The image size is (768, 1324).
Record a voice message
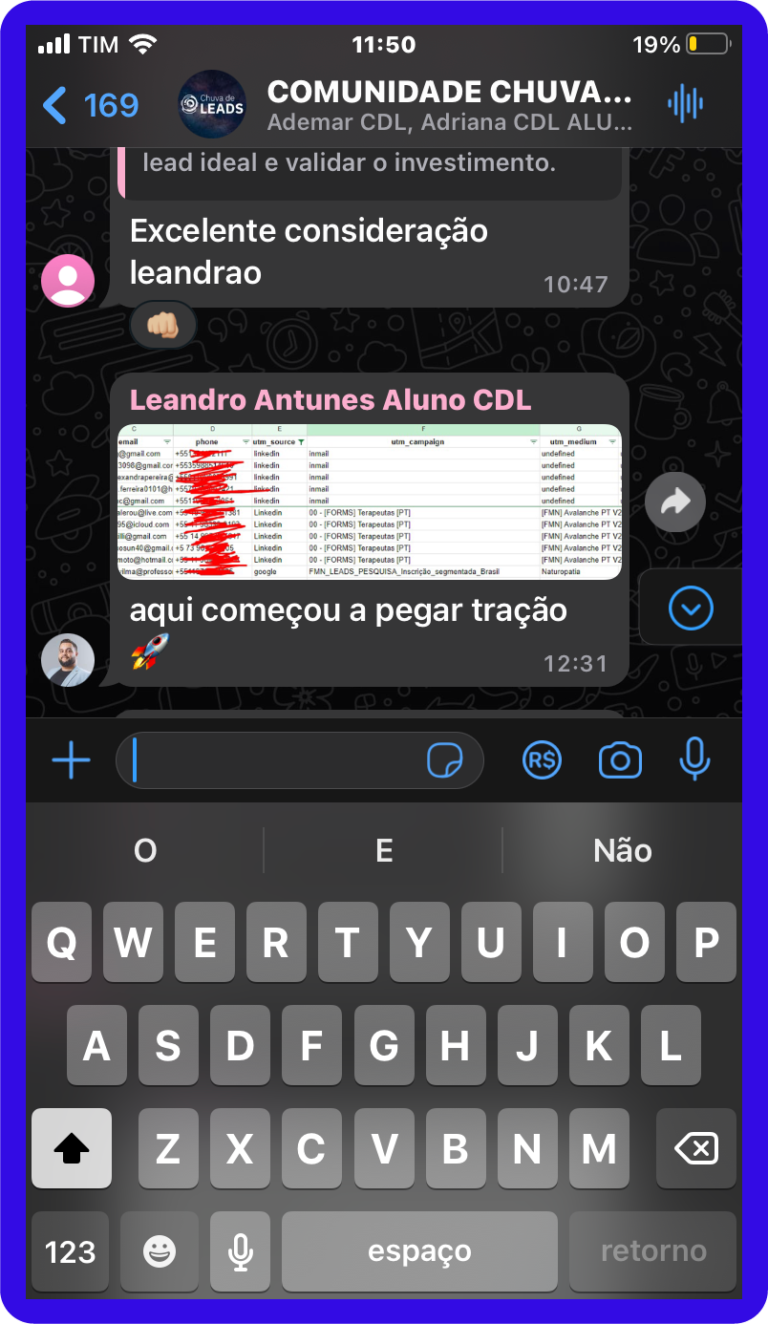(x=694, y=761)
